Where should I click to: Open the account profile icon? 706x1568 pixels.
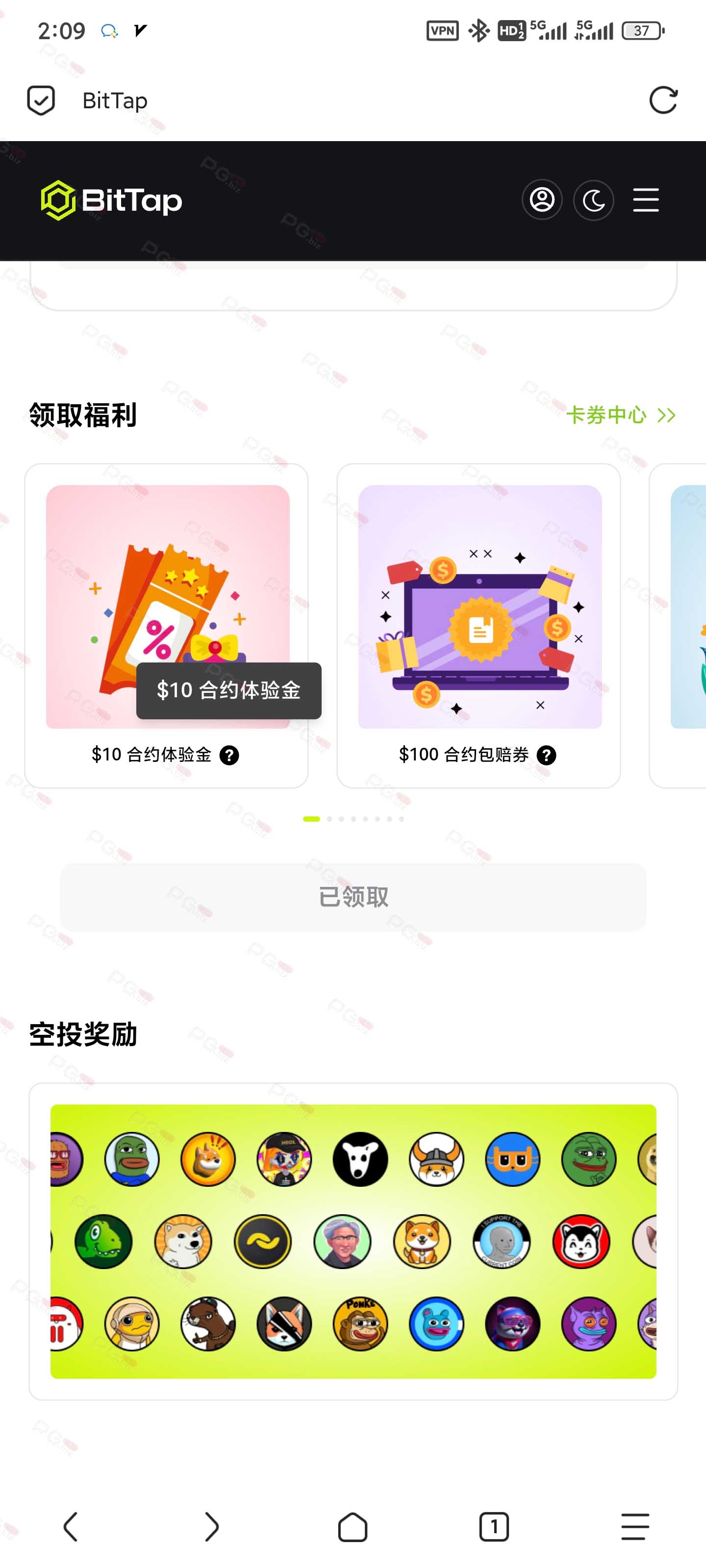[x=542, y=199]
